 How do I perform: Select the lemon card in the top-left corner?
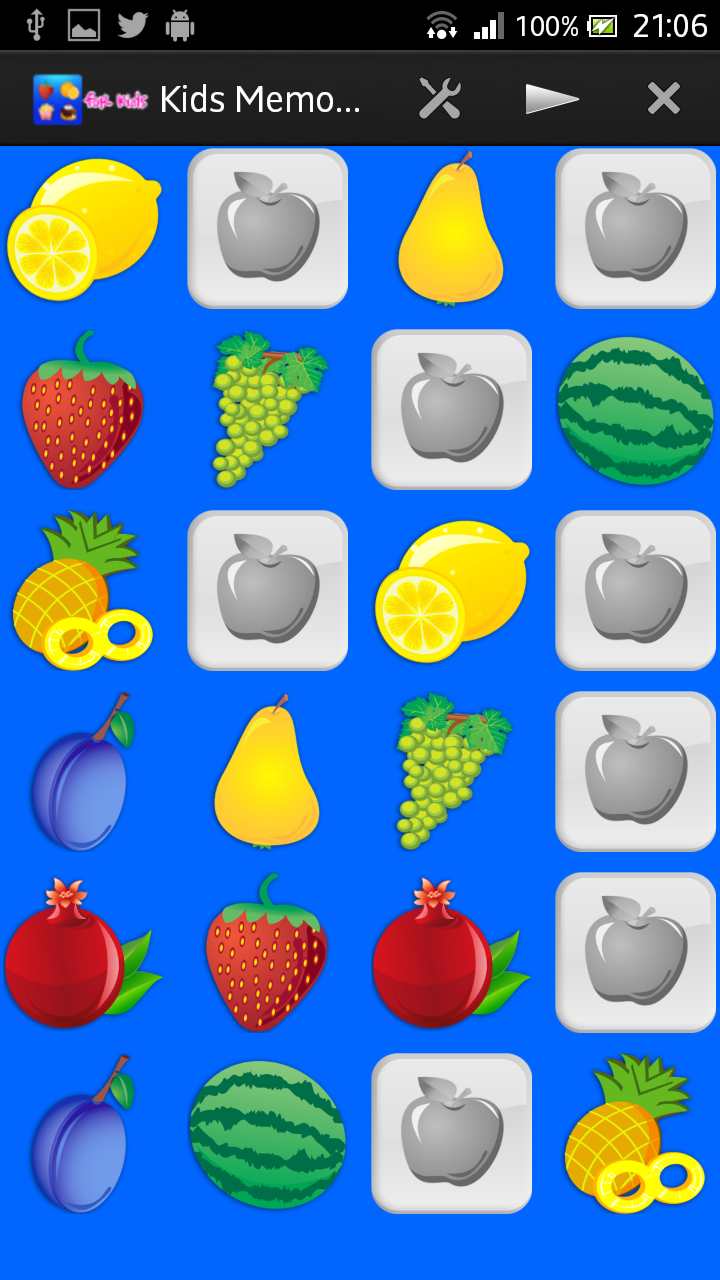click(x=84, y=228)
